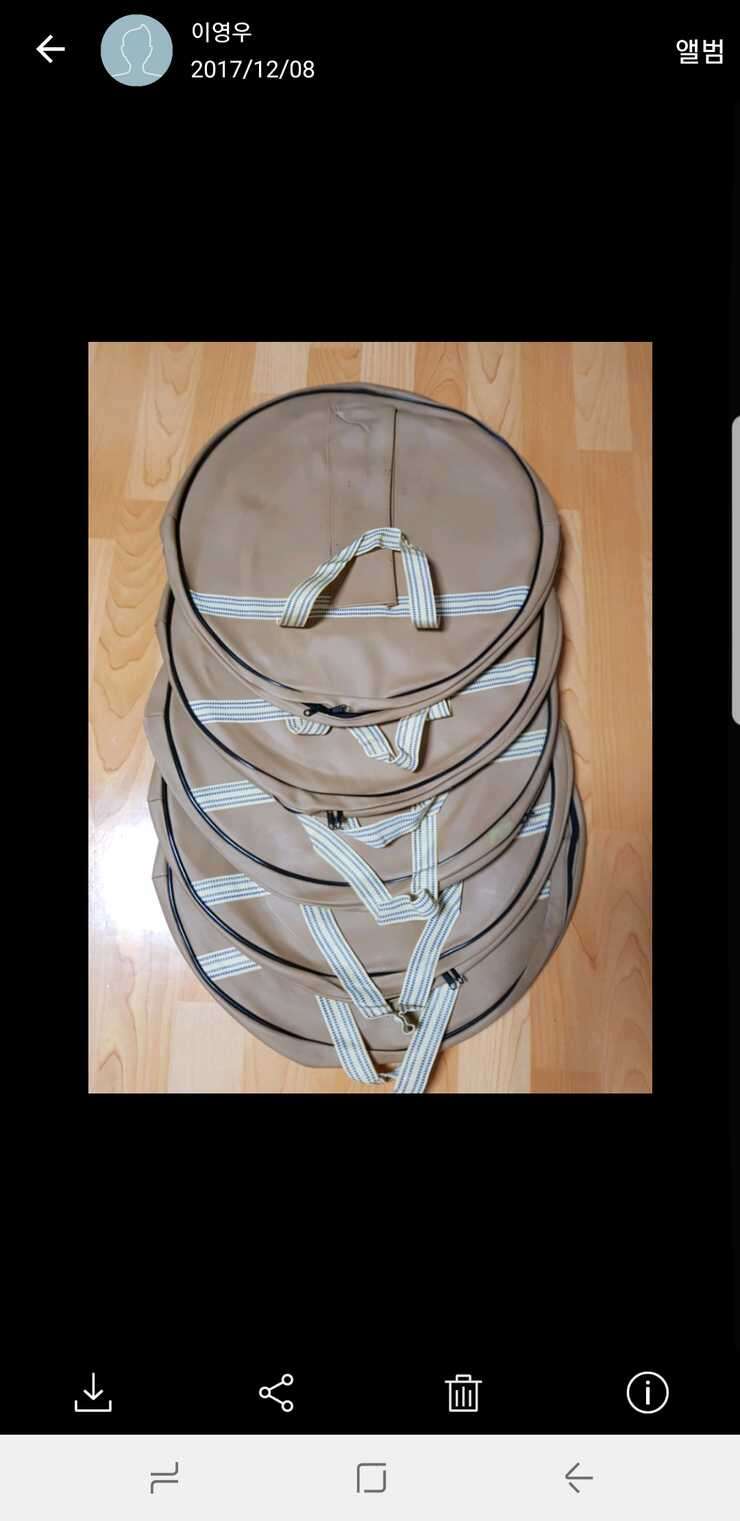This screenshot has width=740, height=1521.
Task: Delete this photo with the trash icon
Action: [463, 1392]
